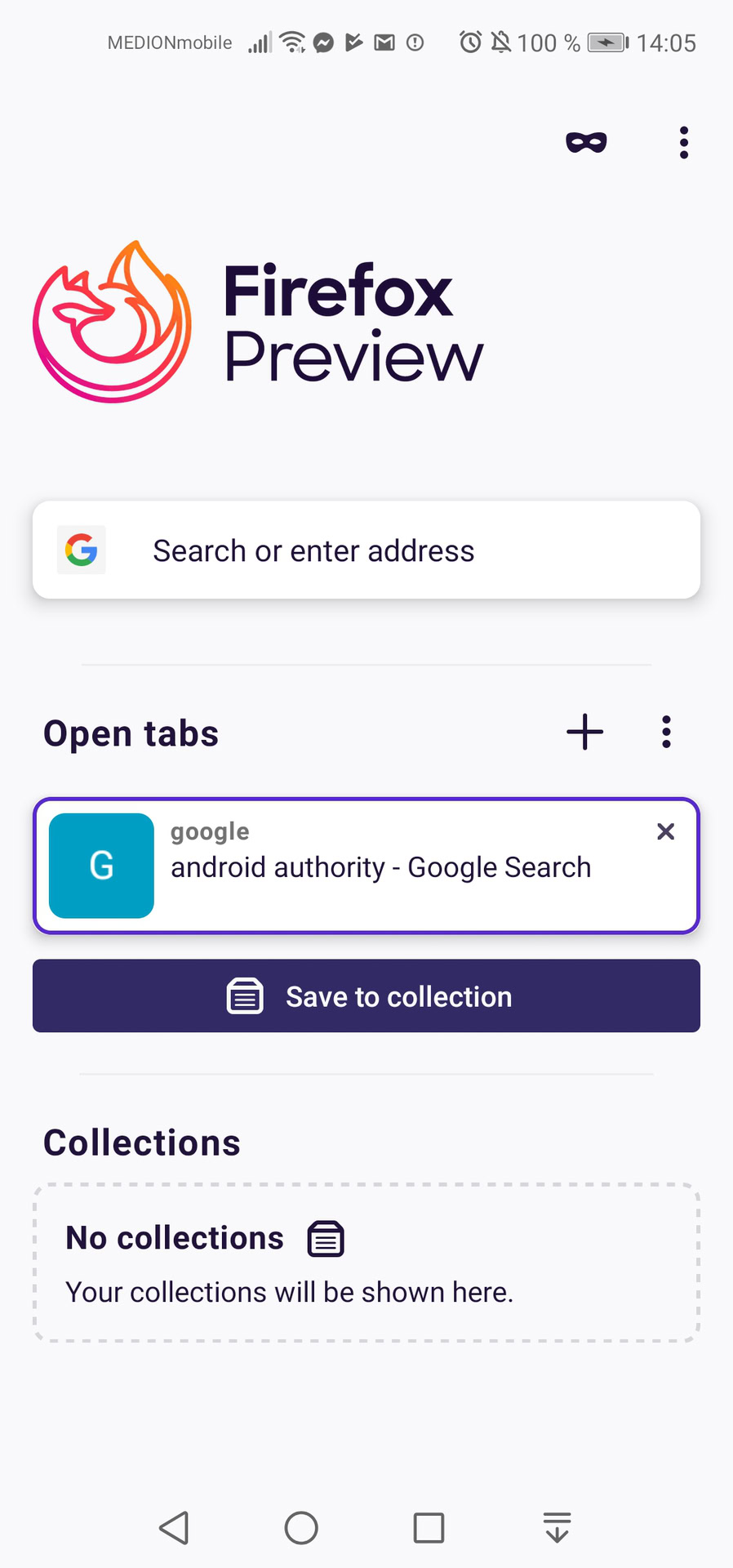
Task: Close the android authority tab
Action: (665, 831)
